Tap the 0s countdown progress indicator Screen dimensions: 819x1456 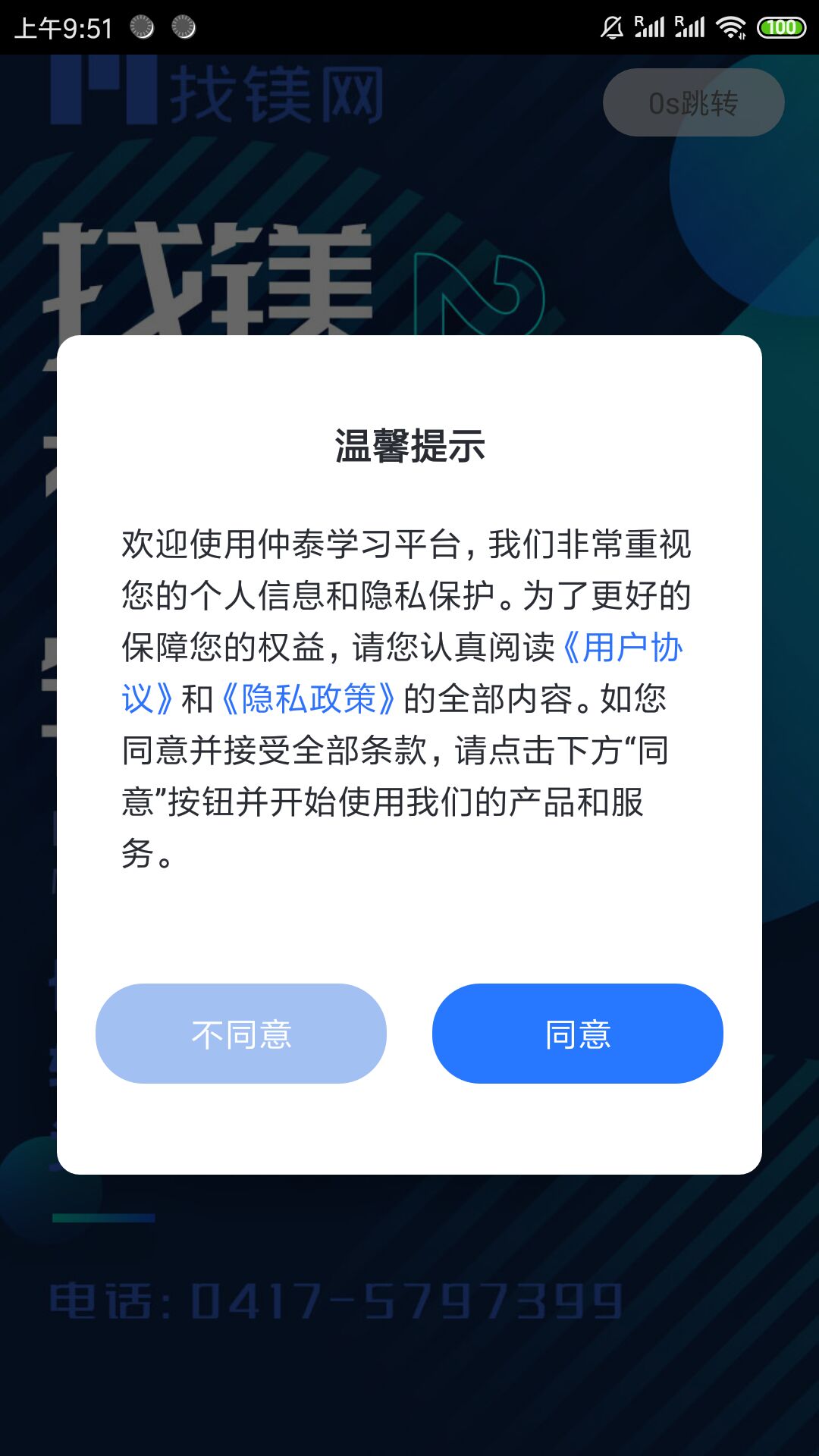[x=694, y=102]
